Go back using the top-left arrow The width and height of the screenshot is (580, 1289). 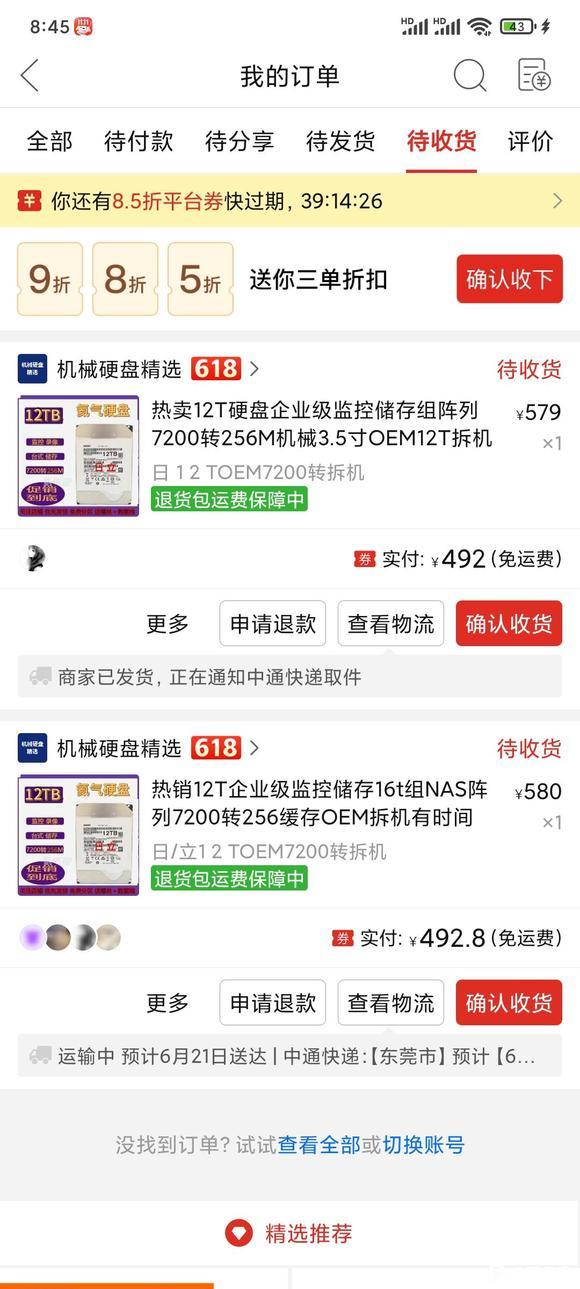click(30, 75)
